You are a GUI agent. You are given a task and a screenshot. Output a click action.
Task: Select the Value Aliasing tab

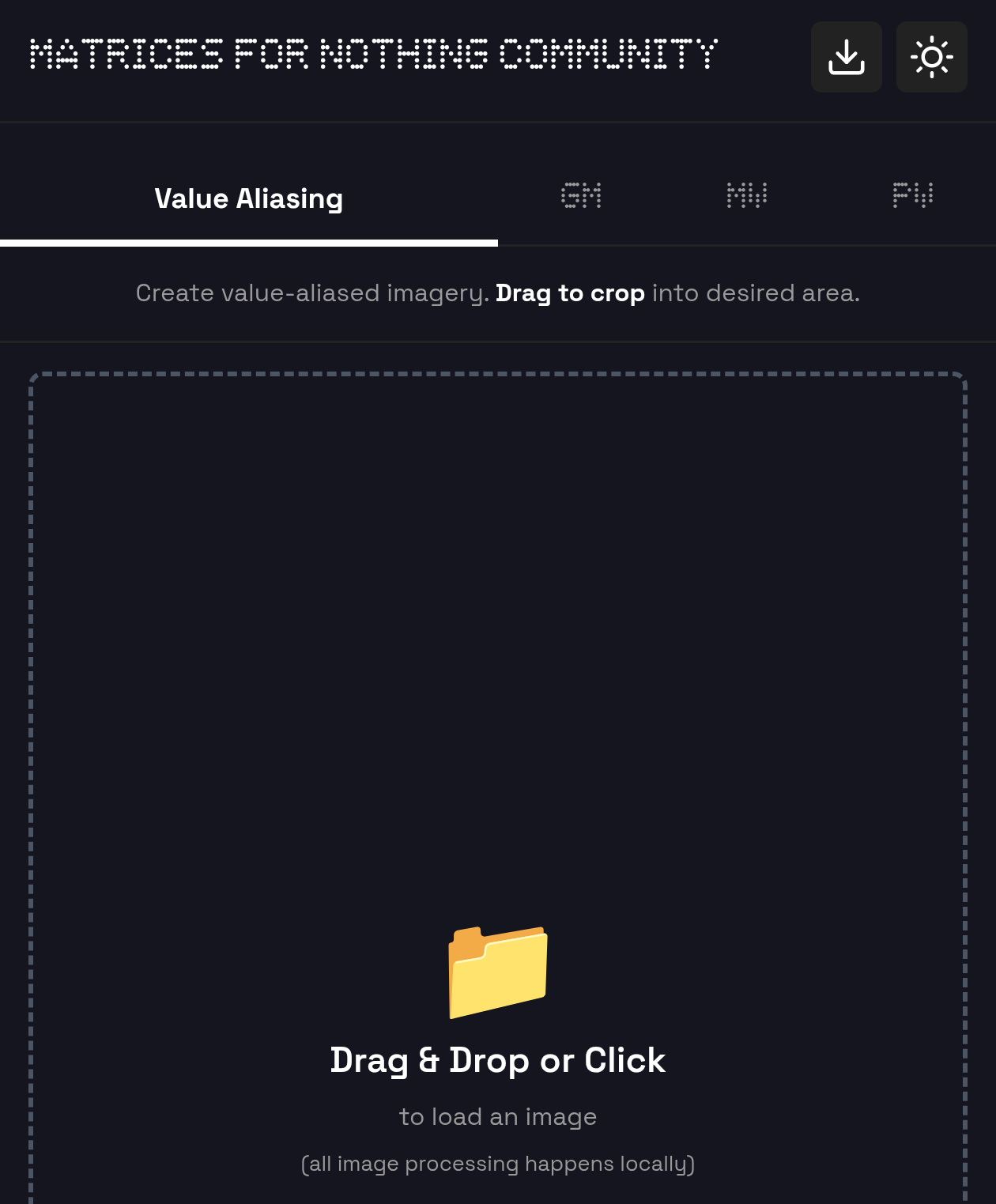pyautogui.click(x=248, y=198)
